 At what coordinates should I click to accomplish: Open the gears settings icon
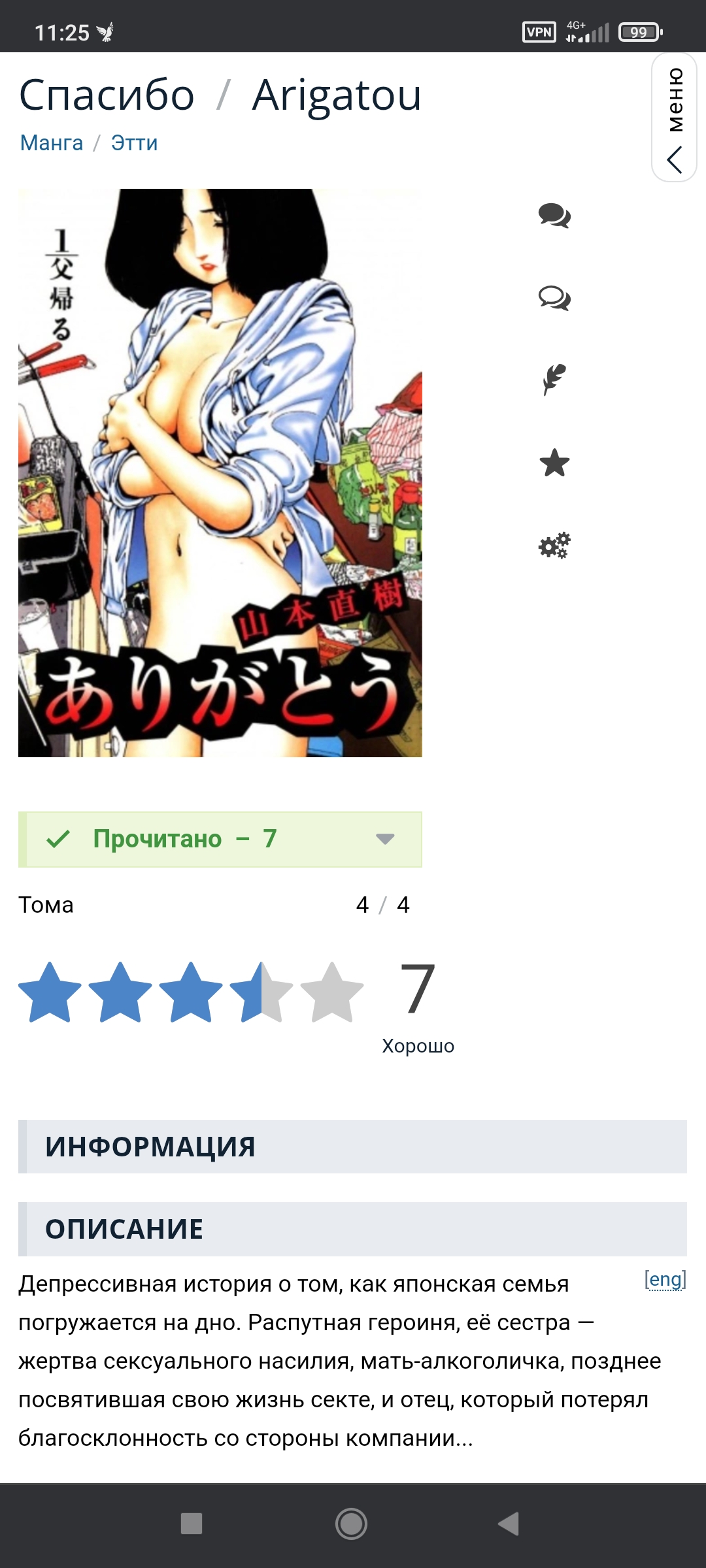(x=554, y=545)
